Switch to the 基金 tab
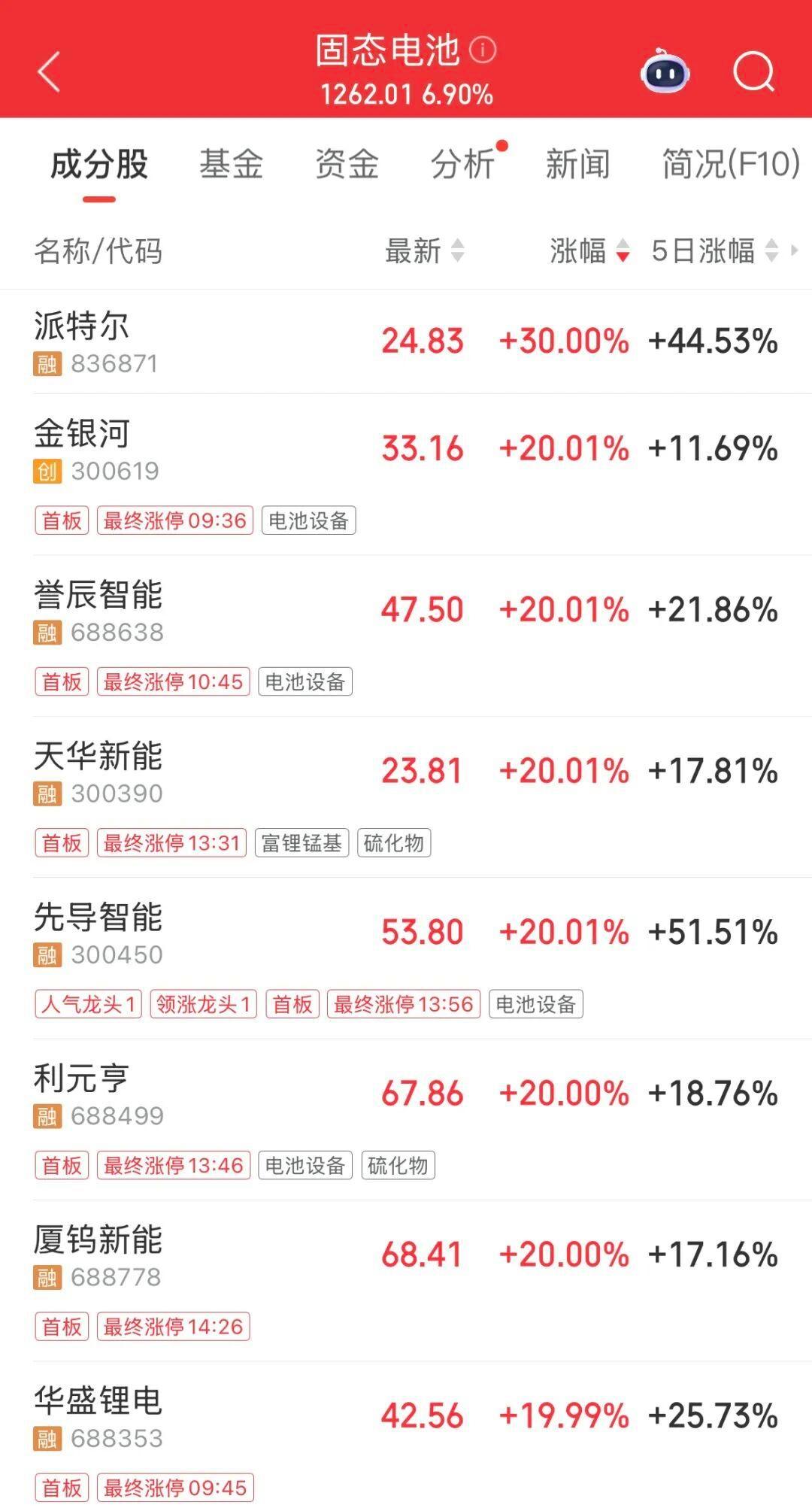The image size is (812, 1511). click(231, 164)
